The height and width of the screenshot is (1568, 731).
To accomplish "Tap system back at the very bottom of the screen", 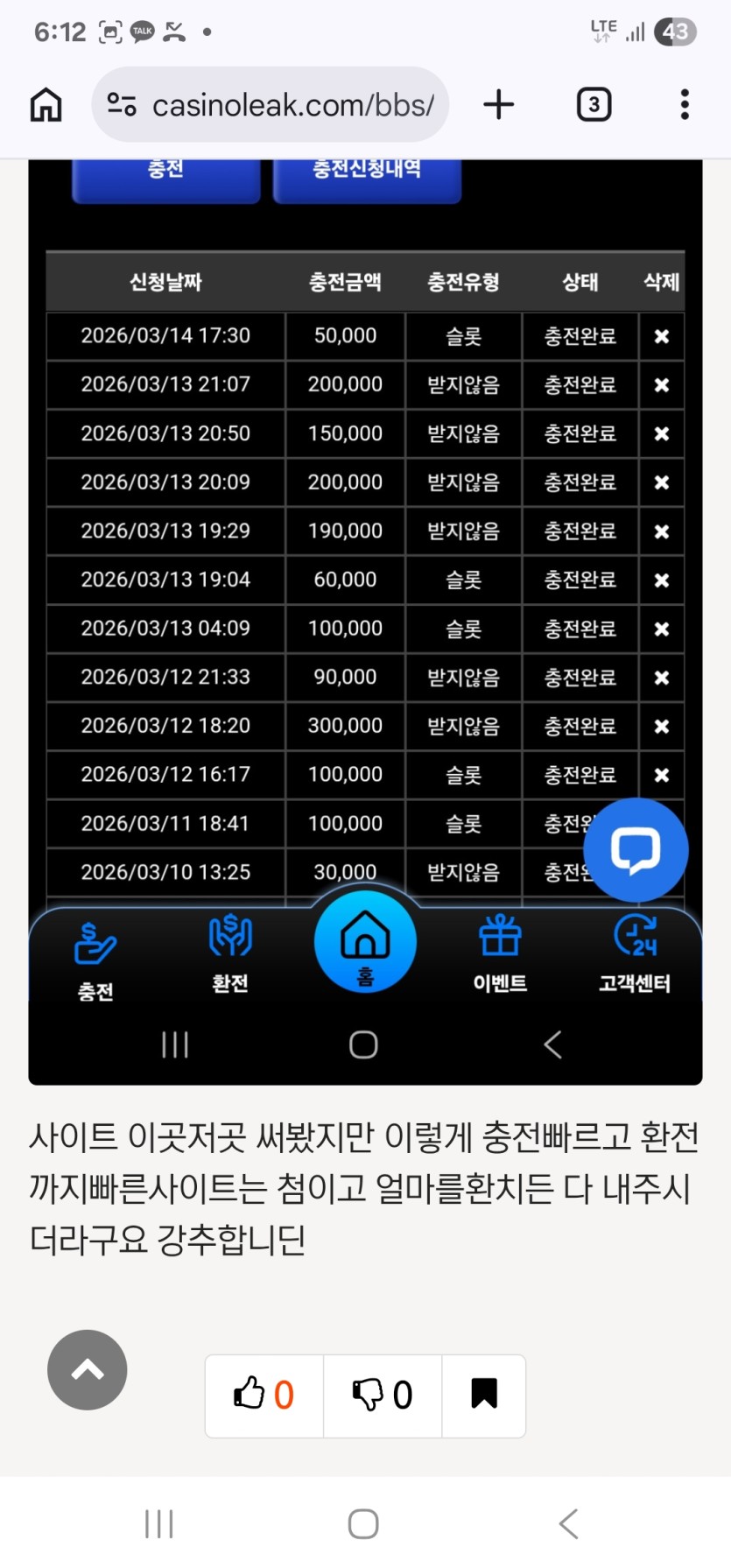I will 569,1524.
